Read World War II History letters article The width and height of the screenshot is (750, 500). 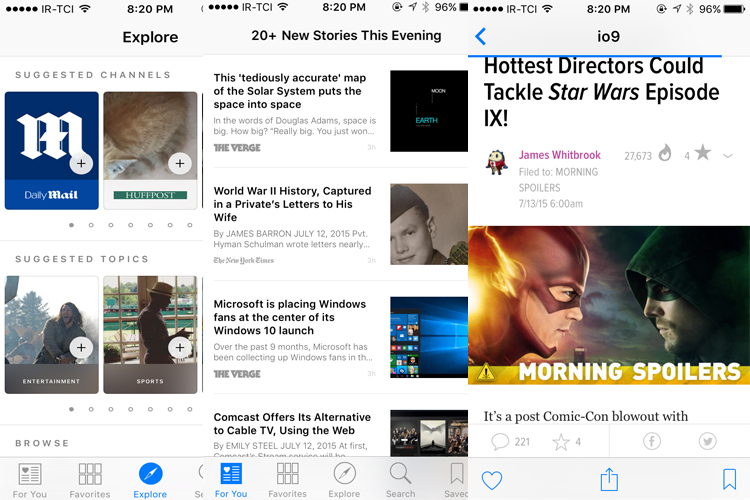tap(292, 204)
